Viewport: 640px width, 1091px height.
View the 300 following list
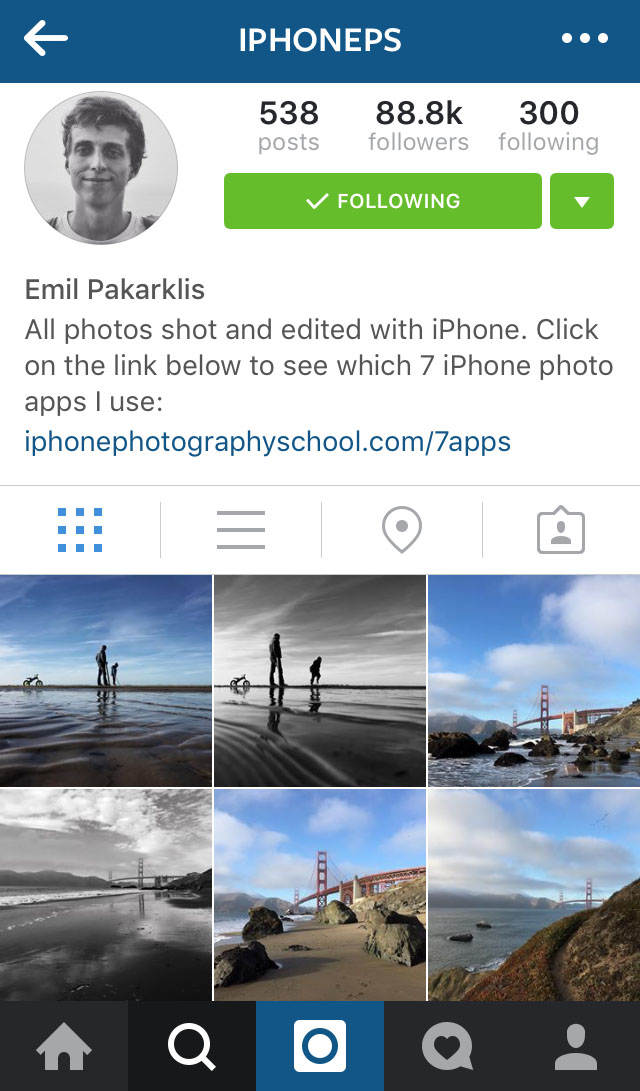coord(548,126)
